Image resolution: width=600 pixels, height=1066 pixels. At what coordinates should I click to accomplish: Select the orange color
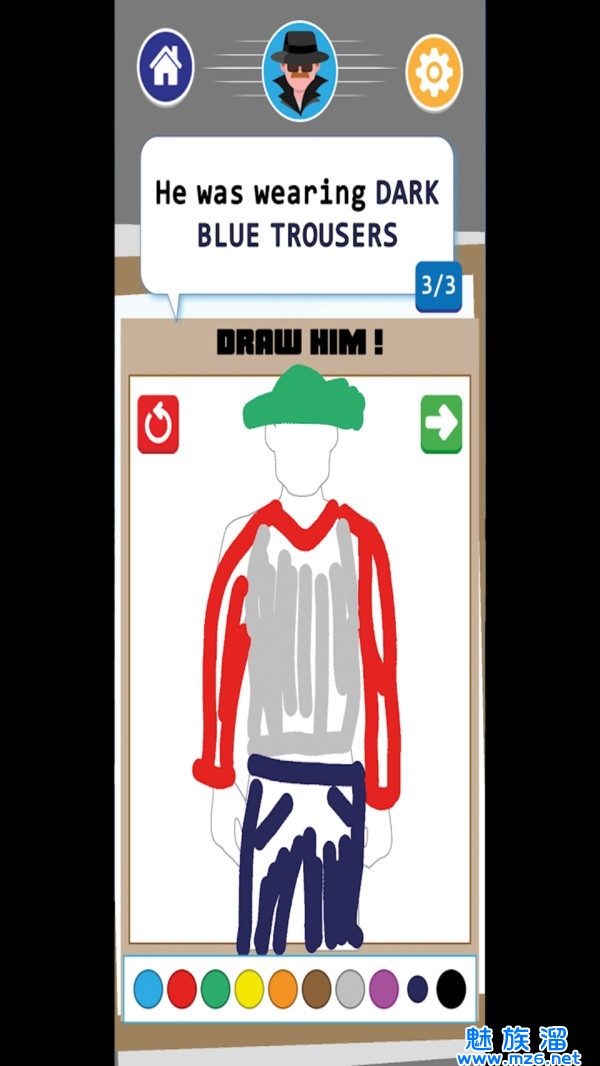click(x=283, y=989)
